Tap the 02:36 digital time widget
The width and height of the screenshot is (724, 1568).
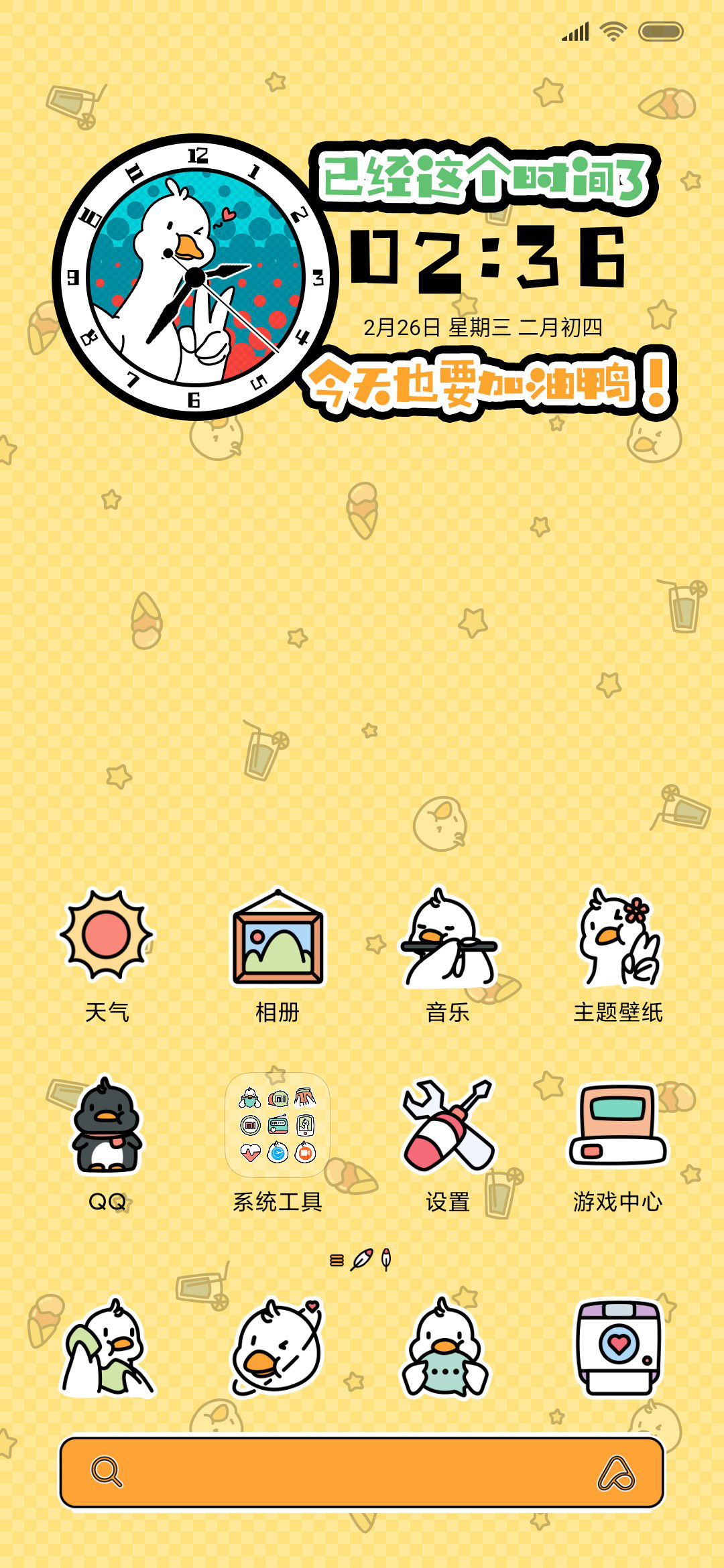(489, 259)
